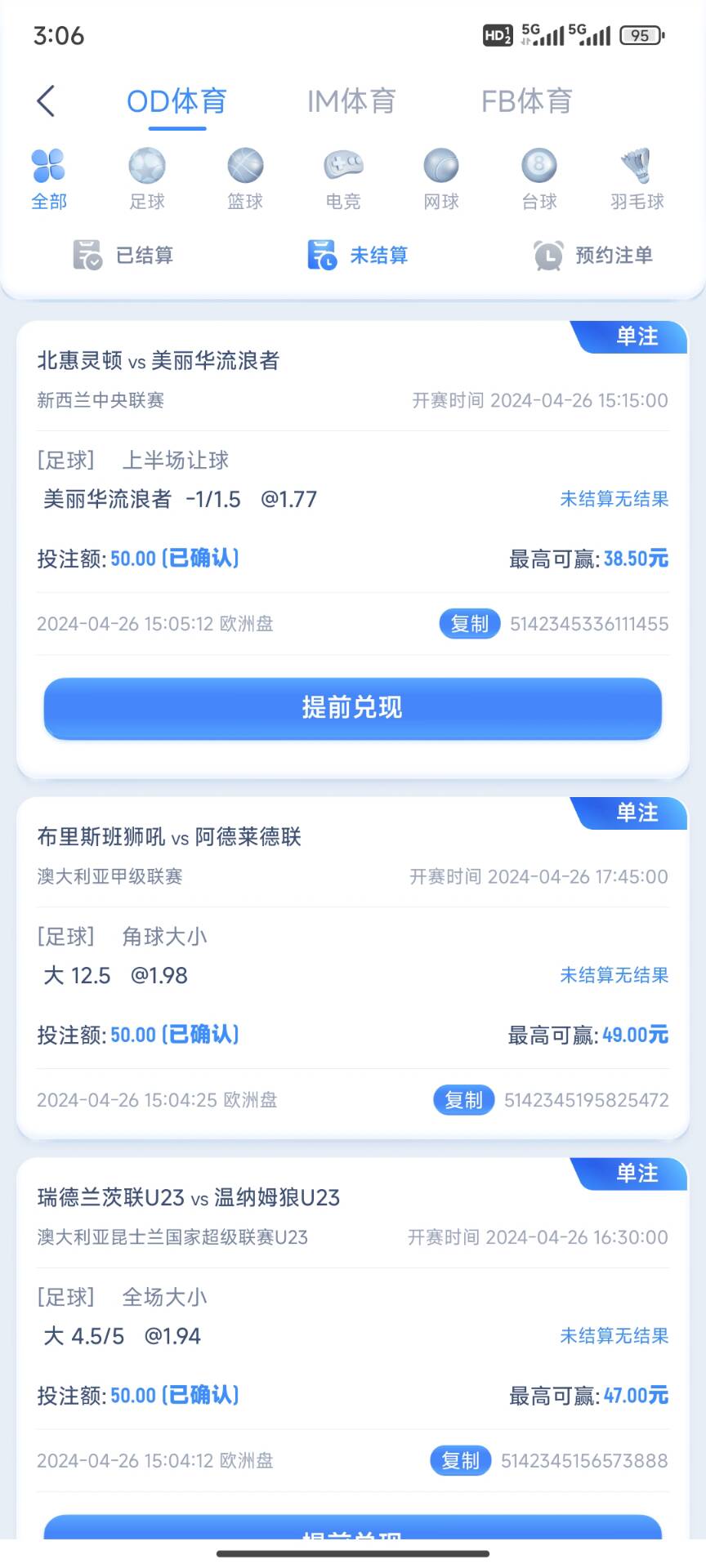Open the 已结算 settled bets tab

coord(123,256)
